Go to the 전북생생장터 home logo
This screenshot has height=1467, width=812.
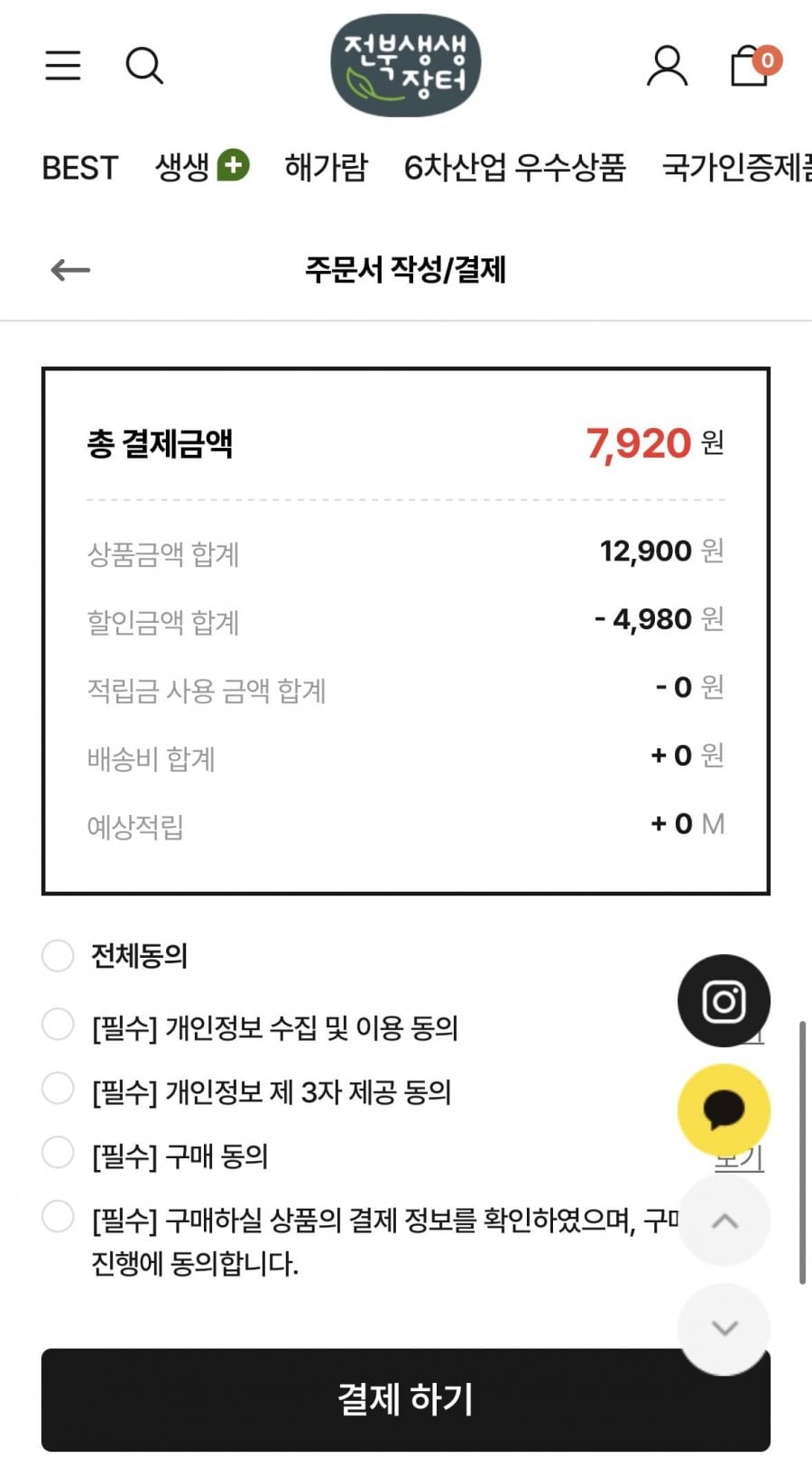[x=406, y=65]
